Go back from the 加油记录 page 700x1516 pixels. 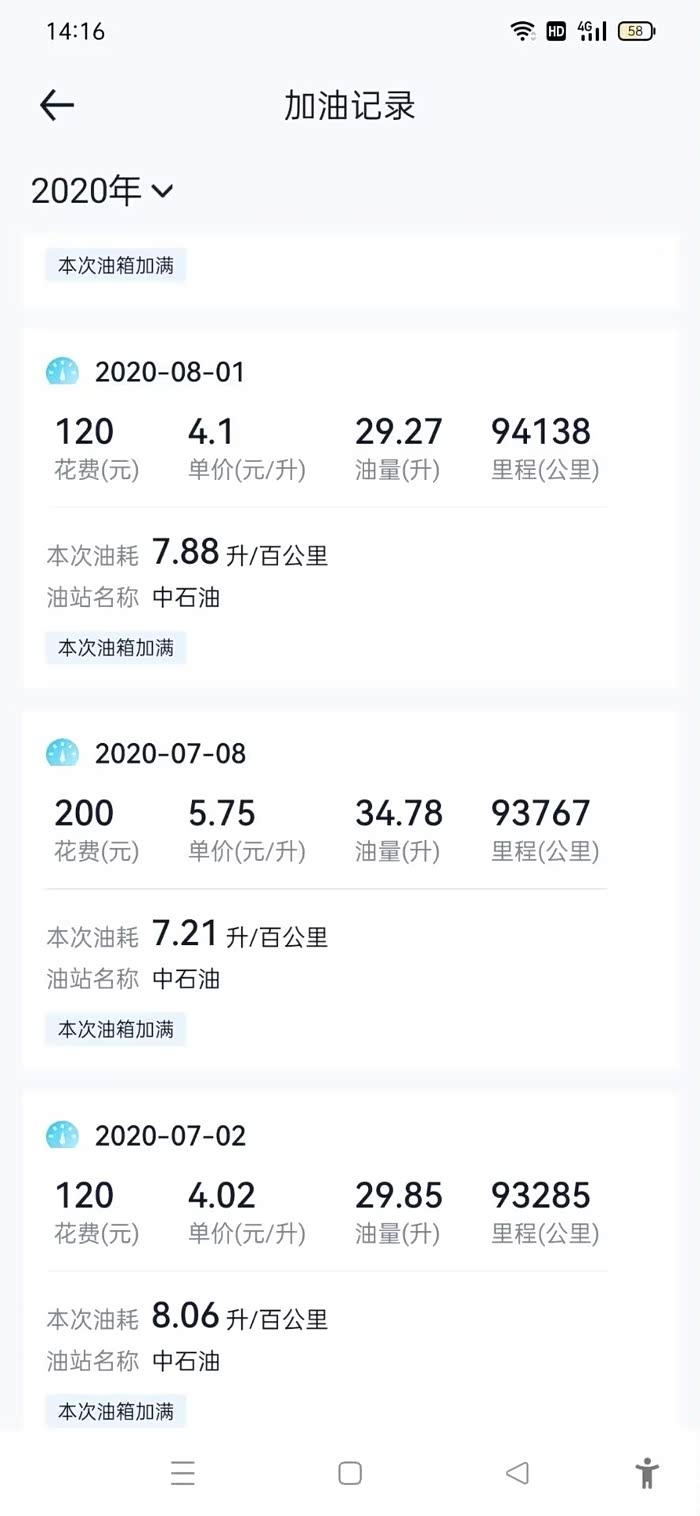(57, 106)
